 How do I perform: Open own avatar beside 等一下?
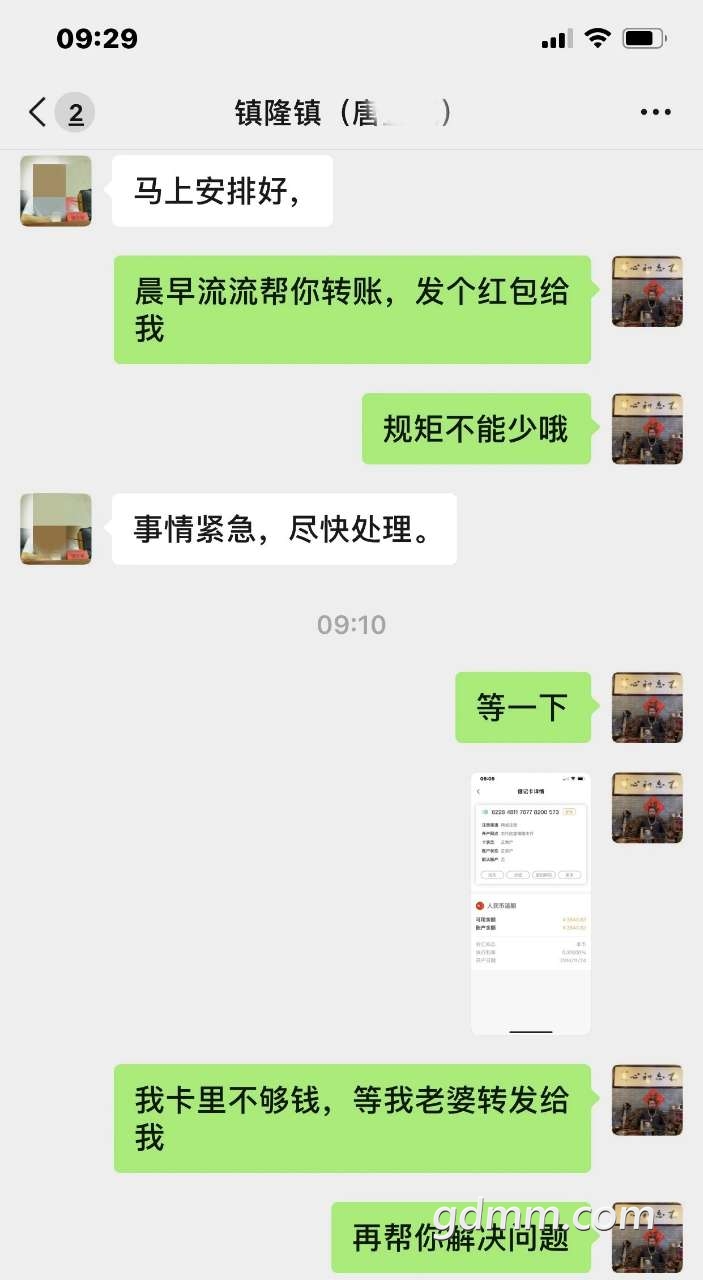(647, 707)
